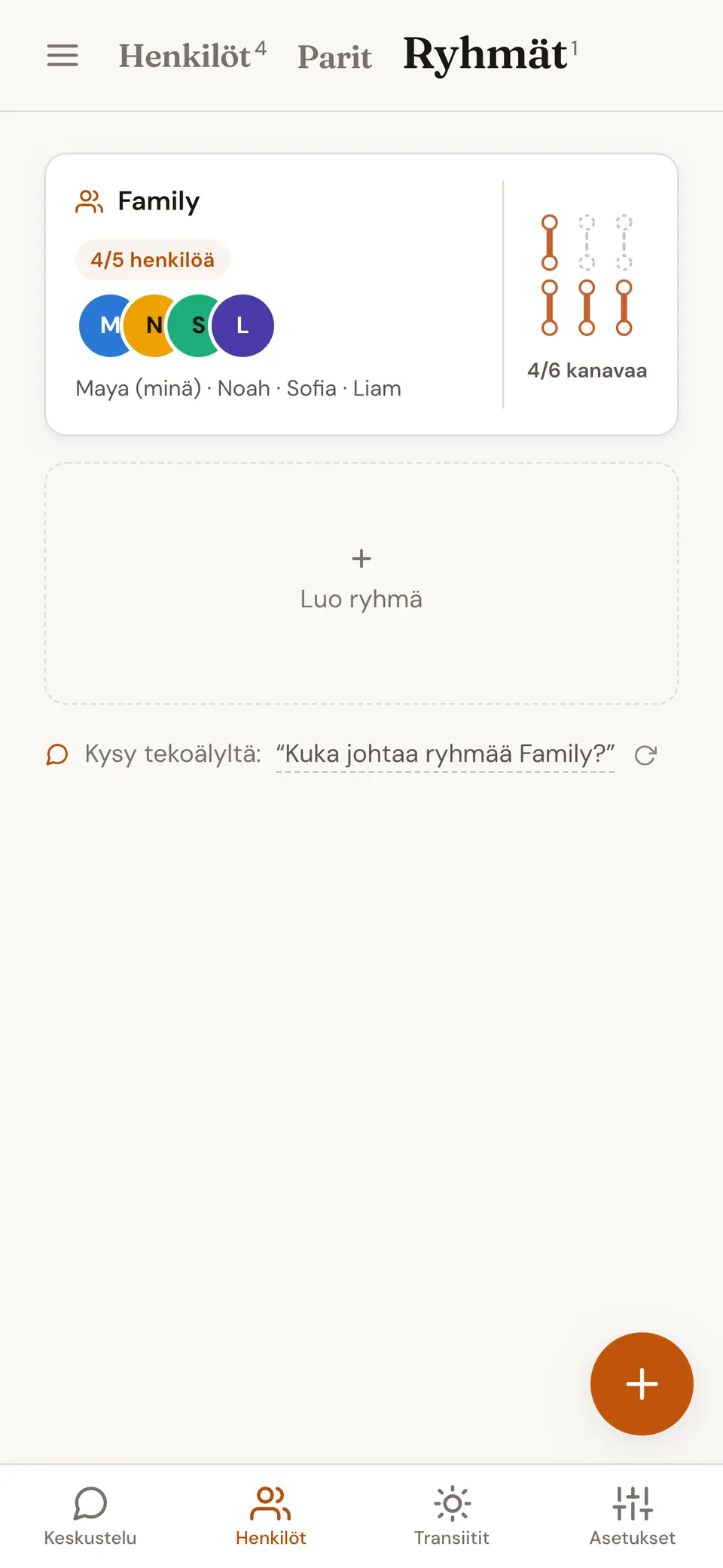Open Asetukset settings tab
The width and height of the screenshot is (723, 1568).
pyautogui.click(x=633, y=1516)
